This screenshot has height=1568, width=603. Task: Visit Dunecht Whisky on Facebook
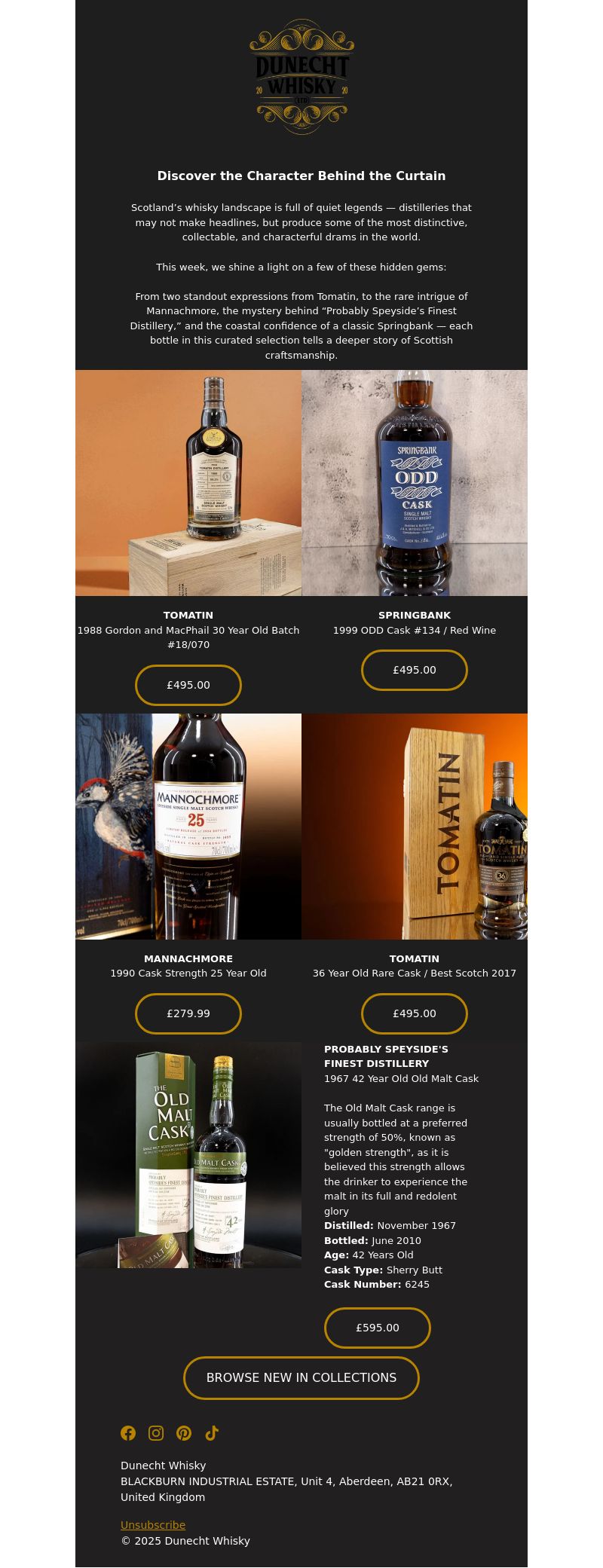[x=128, y=1433]
